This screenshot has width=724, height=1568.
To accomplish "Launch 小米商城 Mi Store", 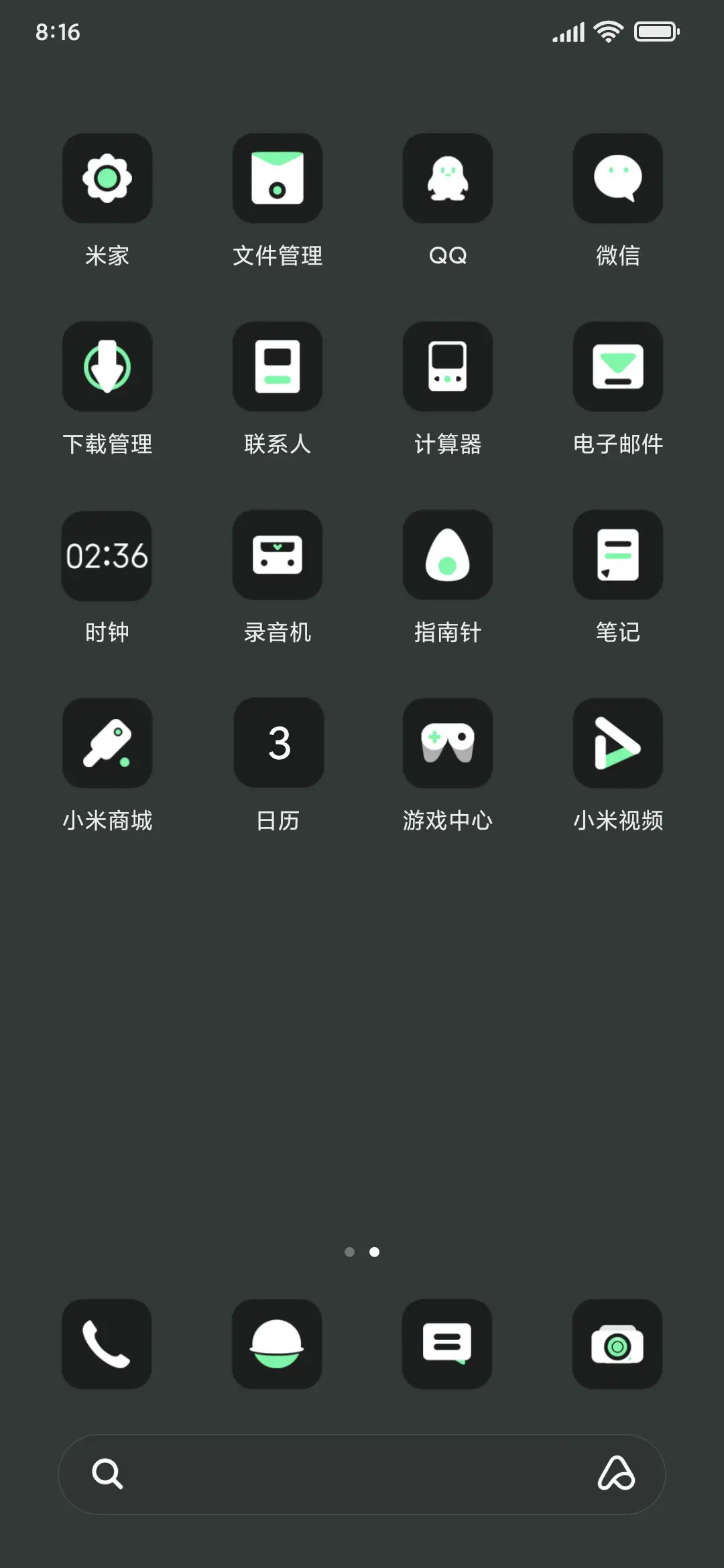I will coord(107,743).
